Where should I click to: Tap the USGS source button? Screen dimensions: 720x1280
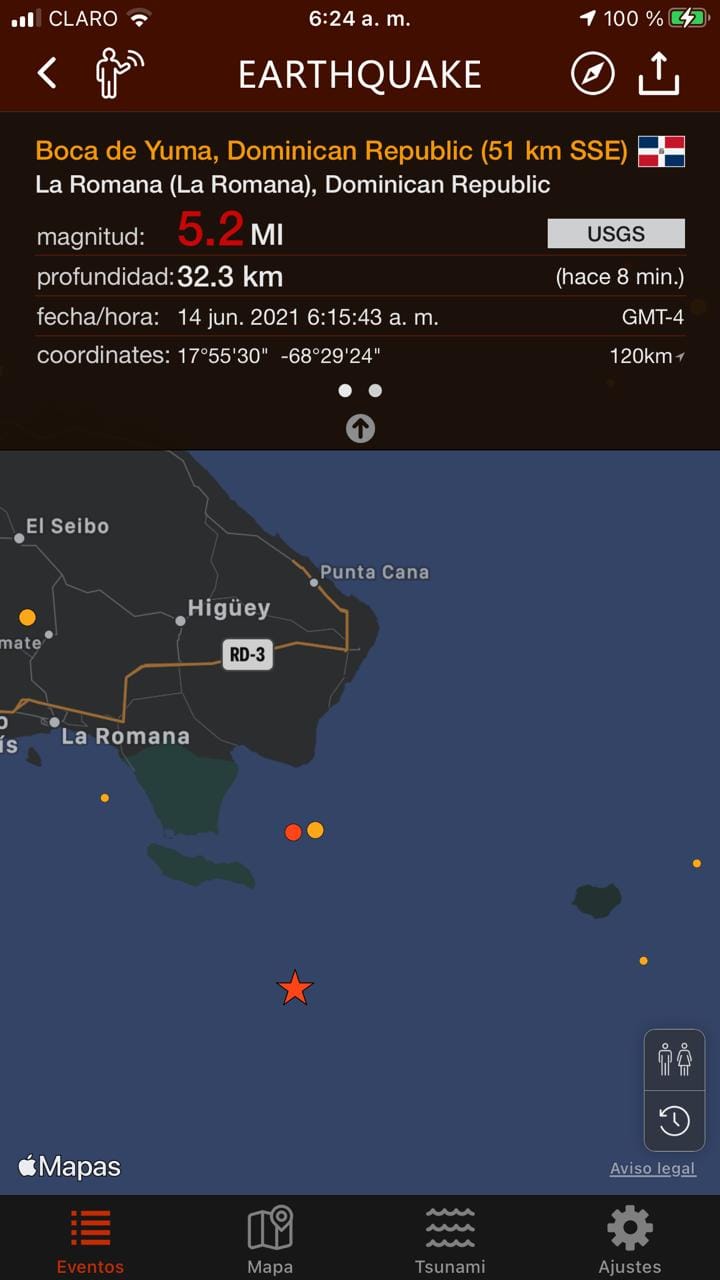pyautogui.click(x=616, y=234)
